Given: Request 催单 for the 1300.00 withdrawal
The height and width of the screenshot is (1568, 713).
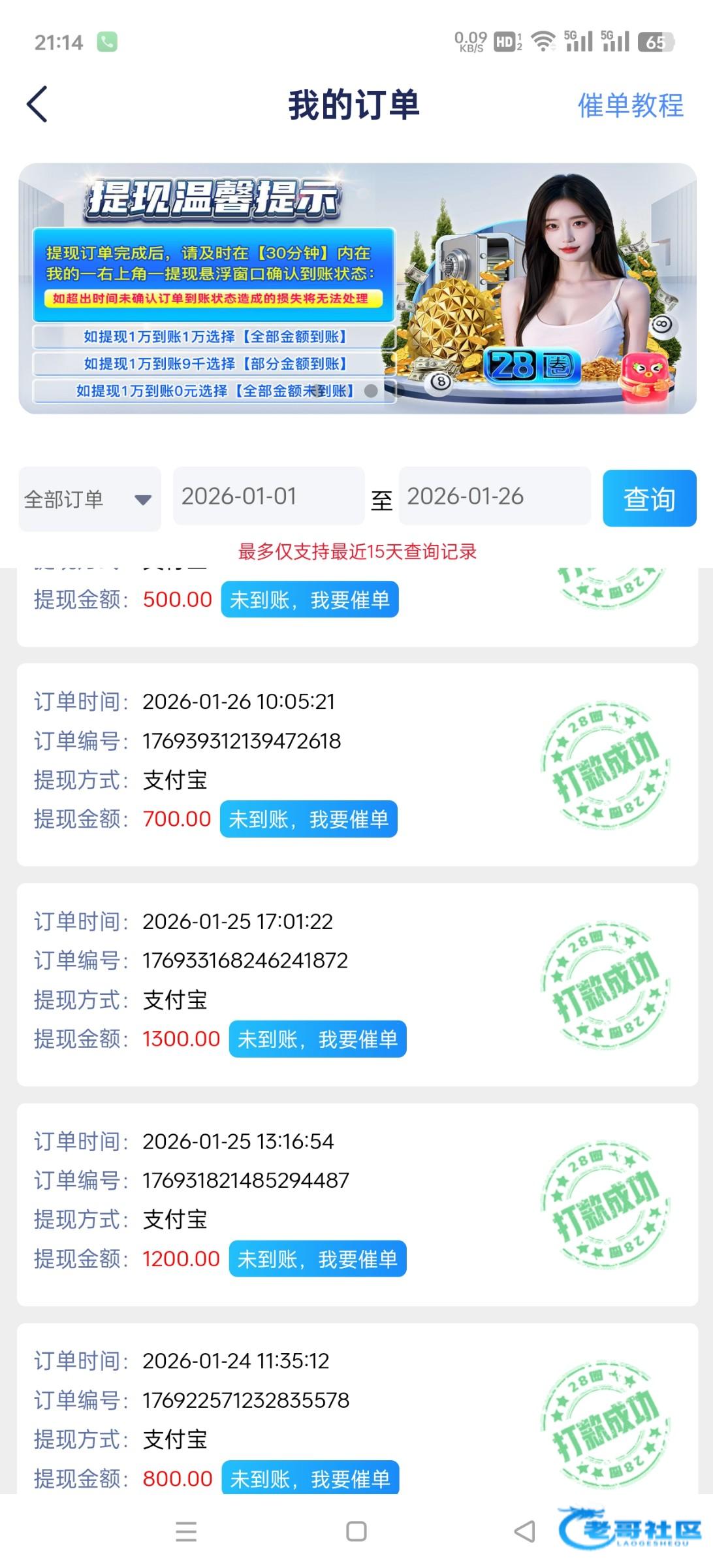Looking at the screenshot, I should pyautogui.click(x=317, y=1039).
